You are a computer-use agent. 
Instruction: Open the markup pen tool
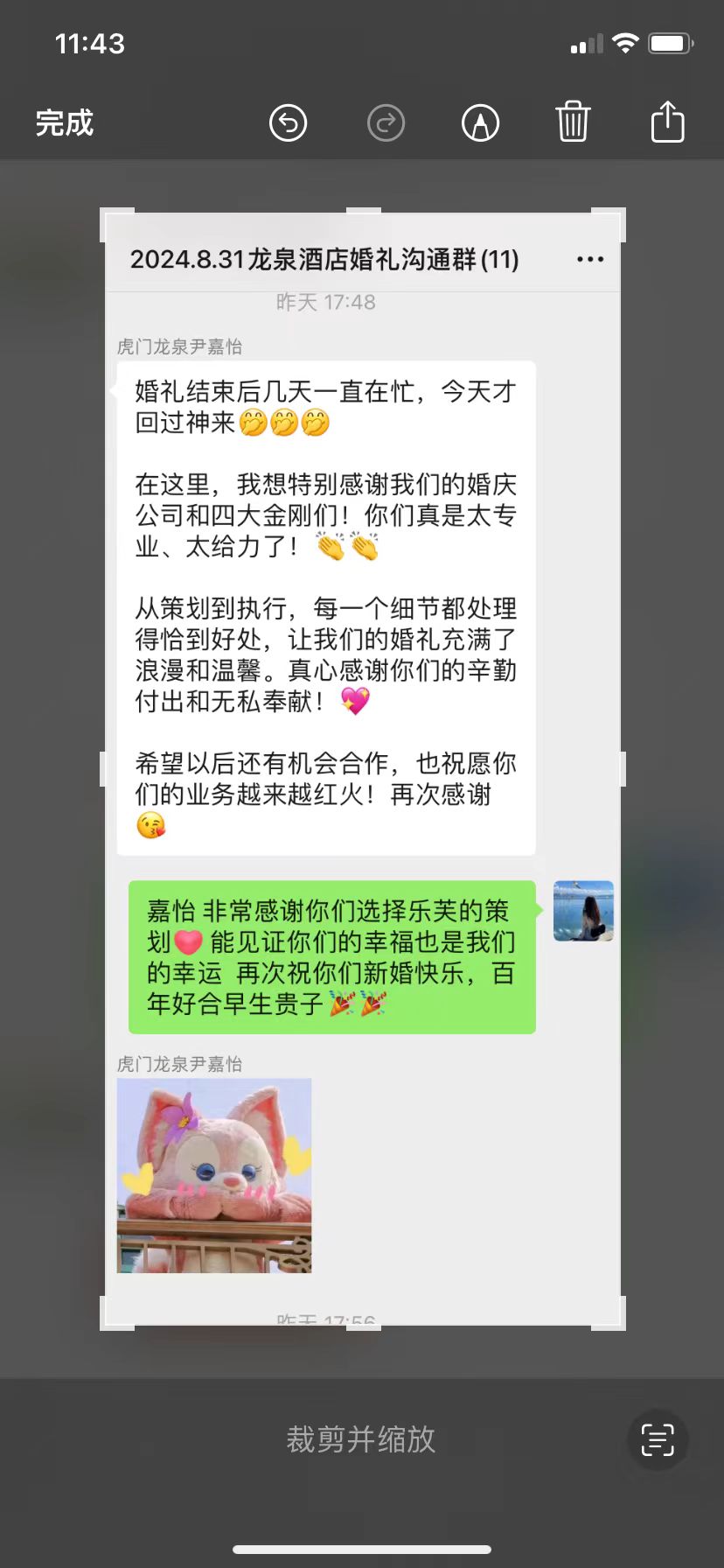480,123
